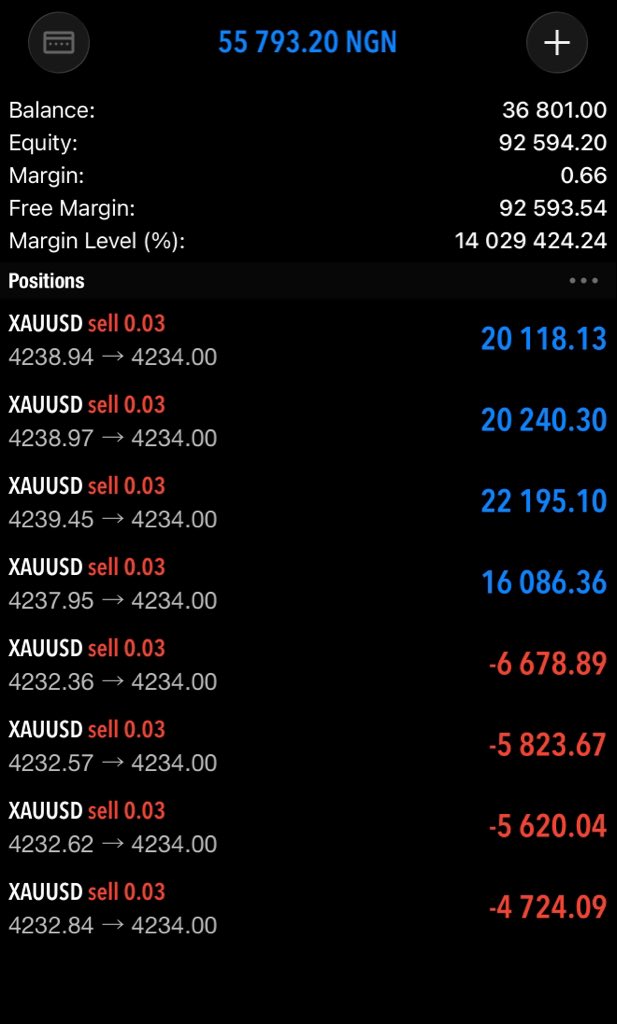
Task: Add a new order with plus button
Action: coord(557,42)
